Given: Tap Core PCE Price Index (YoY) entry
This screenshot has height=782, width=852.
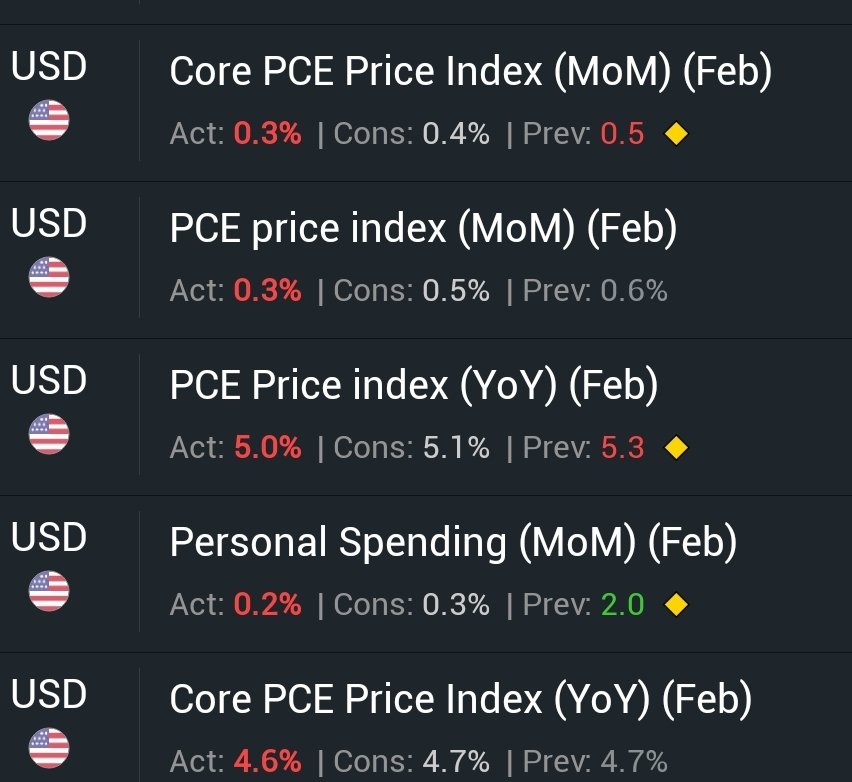Looking at the screenshot, I should pos(460,700).
